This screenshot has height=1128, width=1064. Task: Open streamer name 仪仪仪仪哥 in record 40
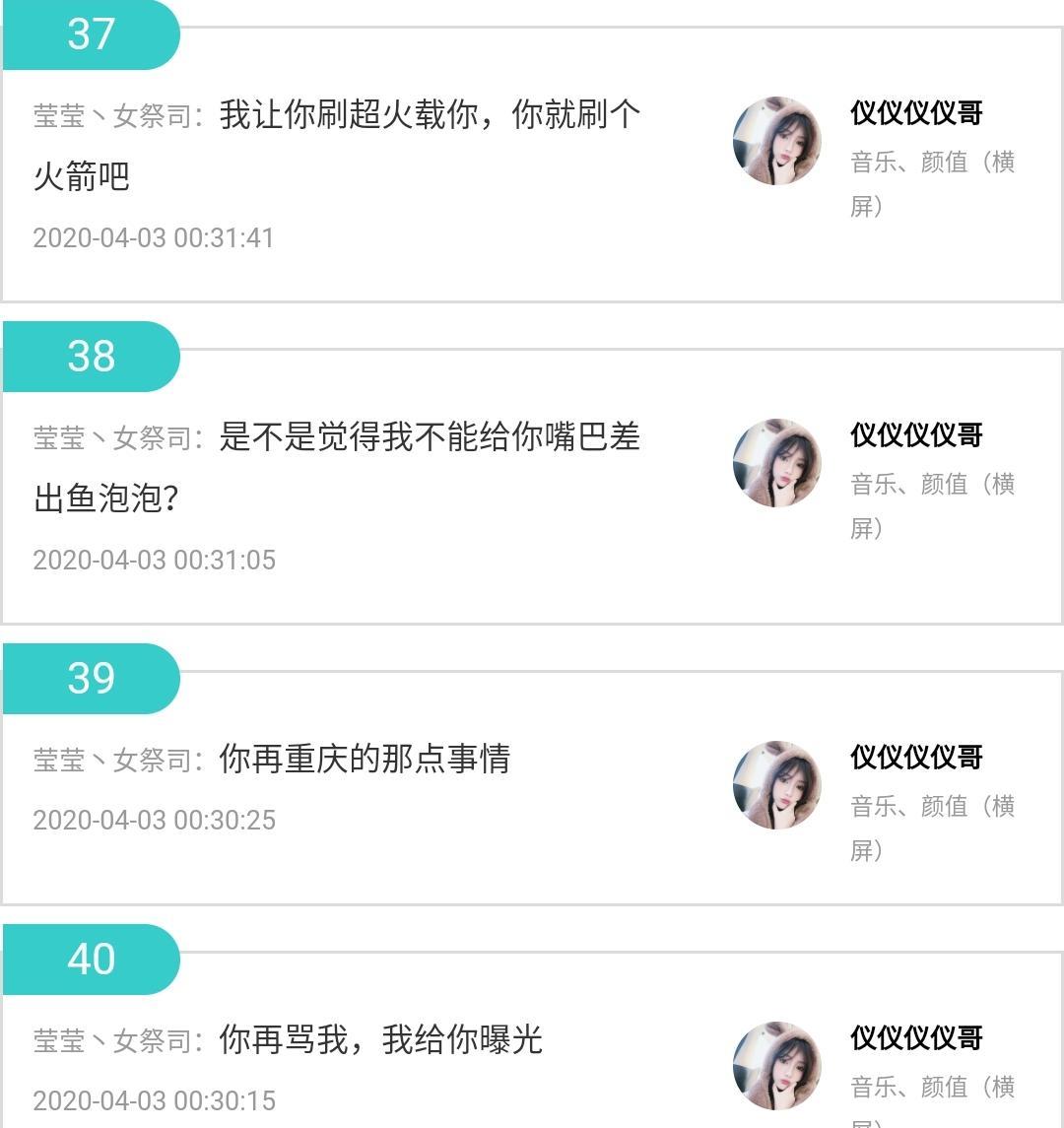point(916,1037)
